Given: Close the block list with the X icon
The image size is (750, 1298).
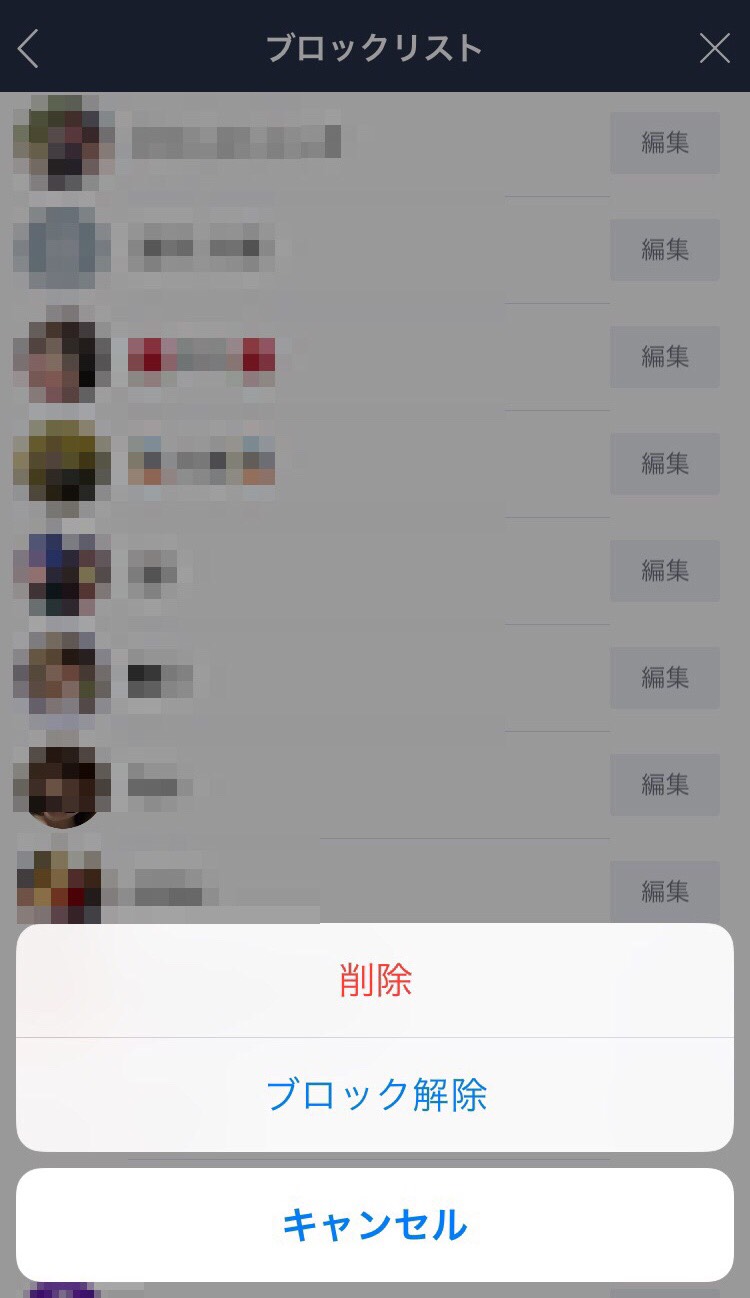Looking at the screenshot, I should click(716, 47).
